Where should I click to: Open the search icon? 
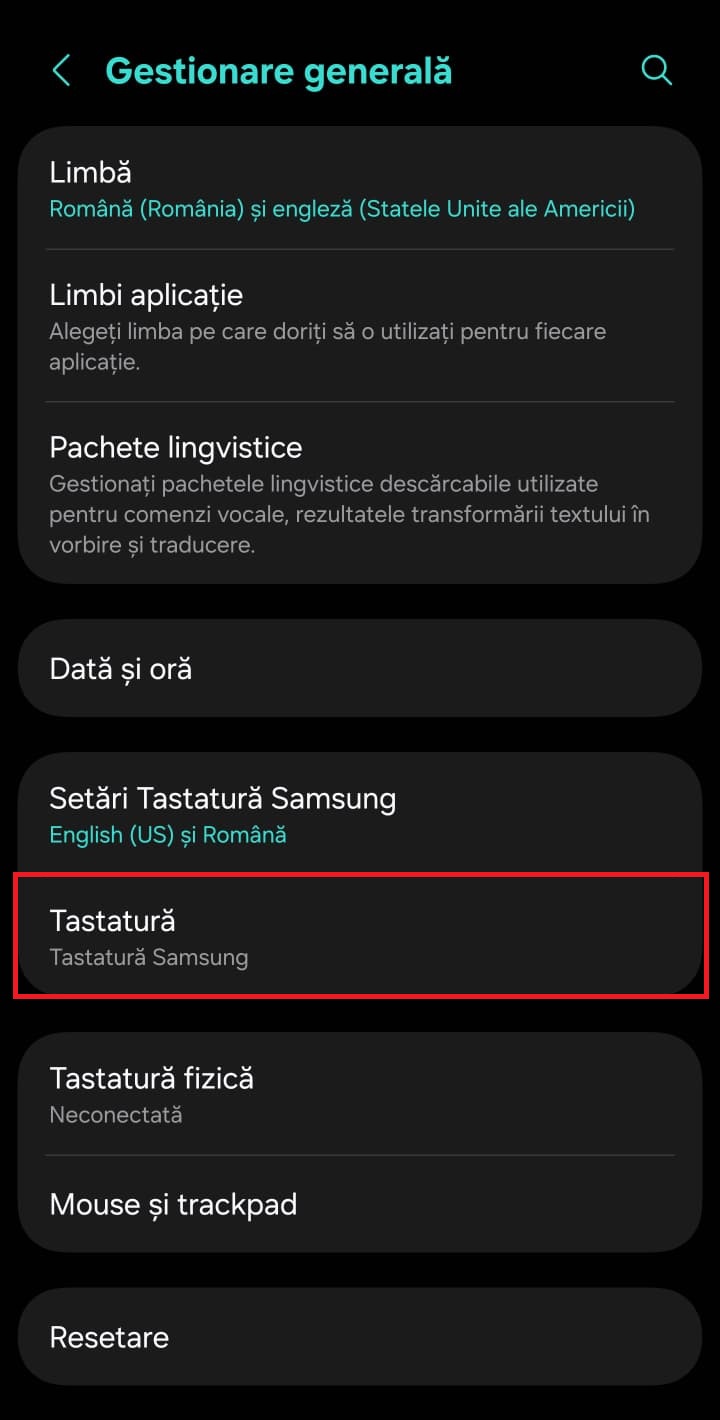656,71
